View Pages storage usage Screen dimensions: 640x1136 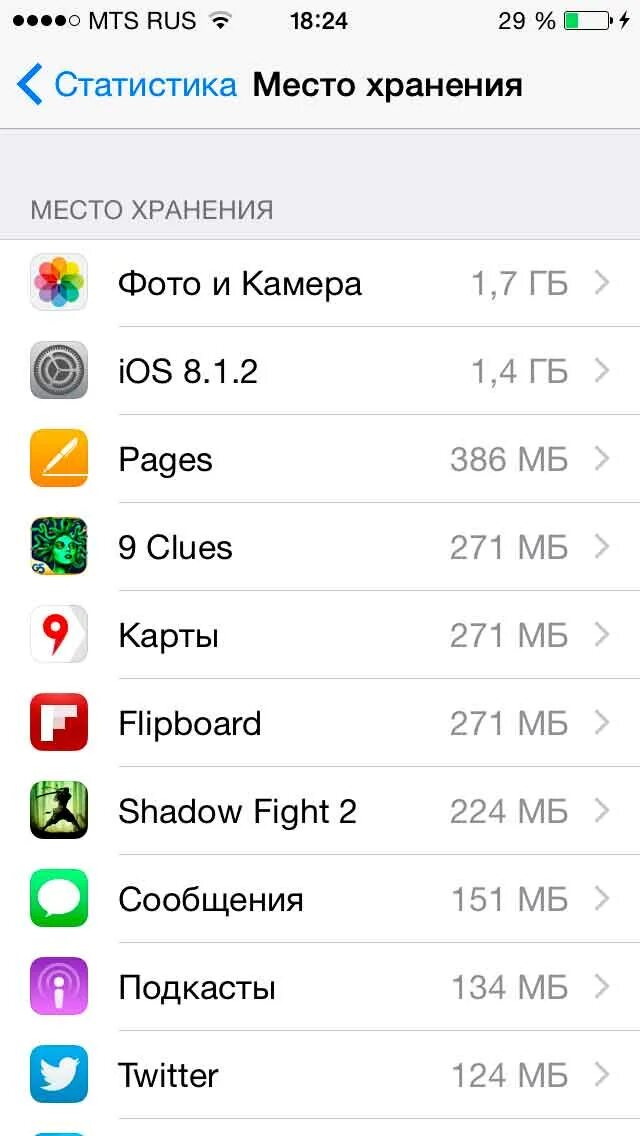coord(320,459)
